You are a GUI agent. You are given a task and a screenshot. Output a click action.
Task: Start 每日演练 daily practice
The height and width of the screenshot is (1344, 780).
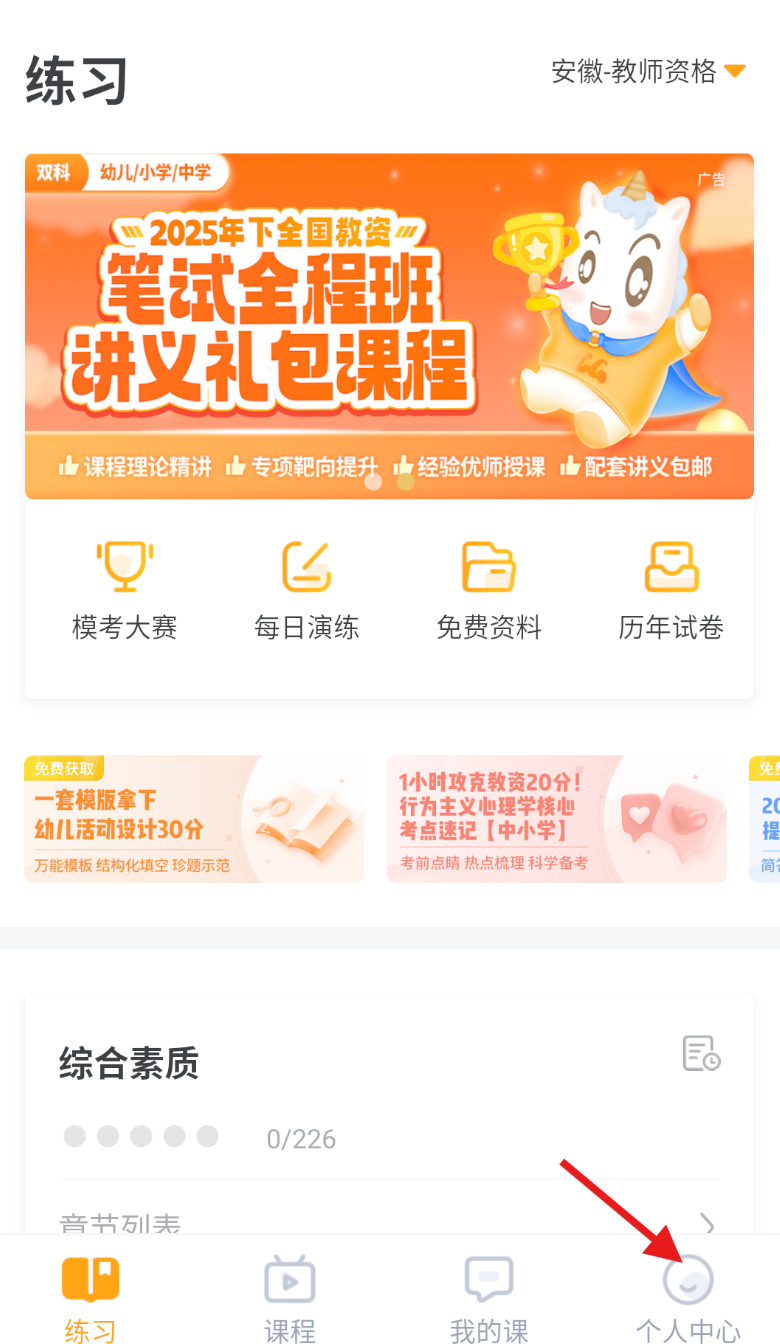(x=307, y=590)
